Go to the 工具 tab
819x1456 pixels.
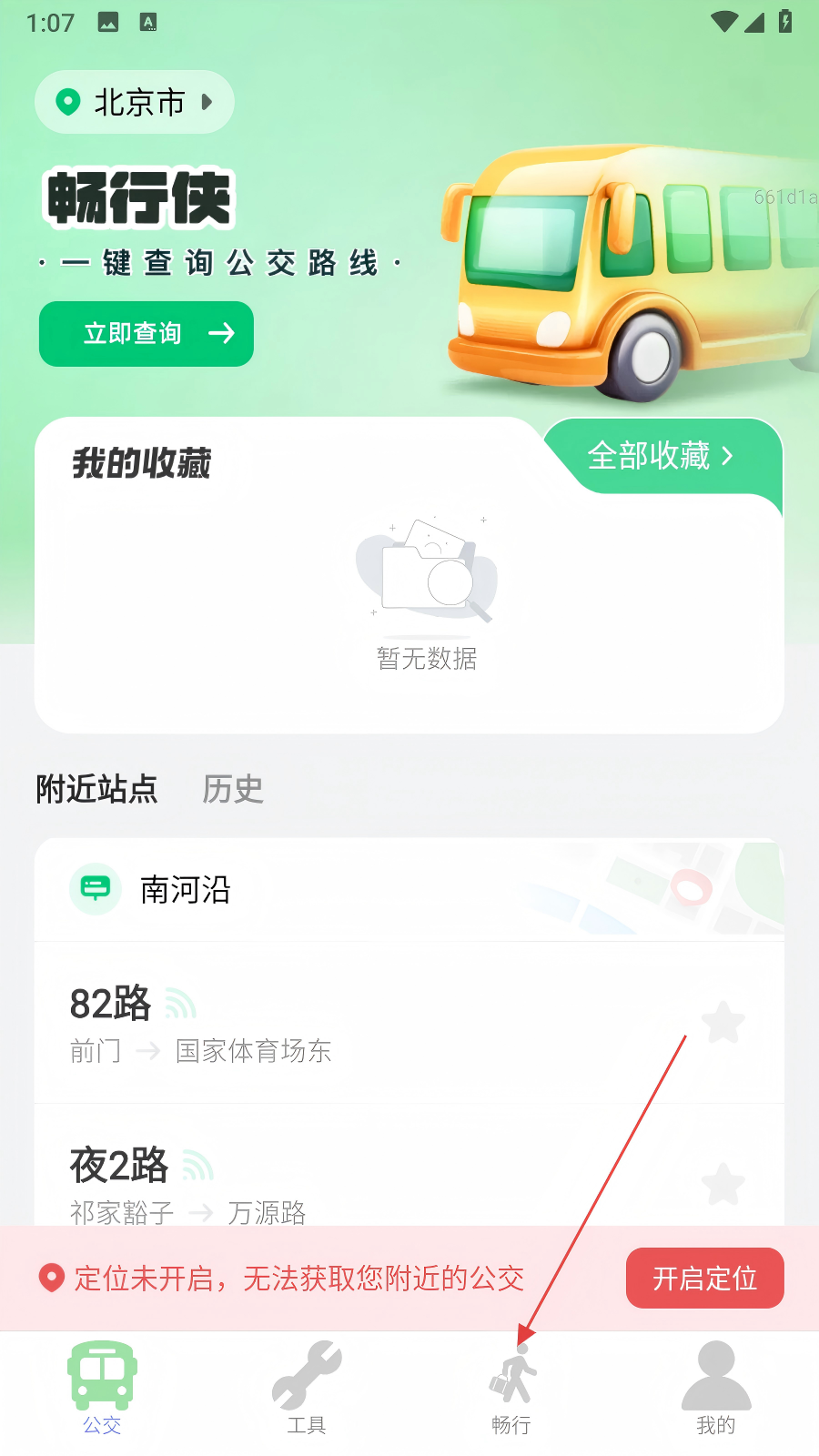click(307, 1389)
